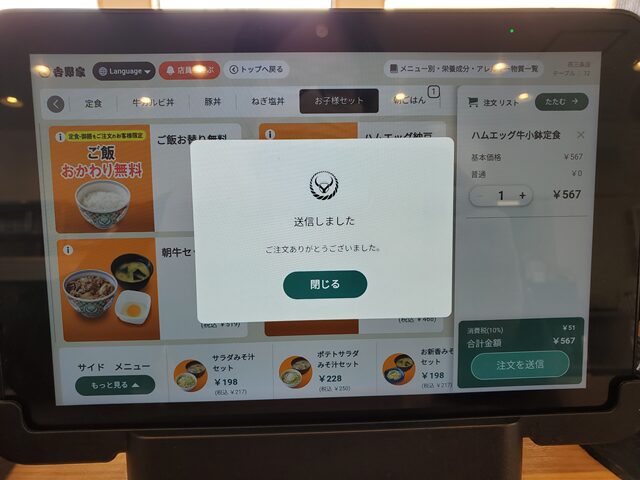640x480 pixels.
Task: Return to top via トップへ戻る
Action: click(257, 70)
